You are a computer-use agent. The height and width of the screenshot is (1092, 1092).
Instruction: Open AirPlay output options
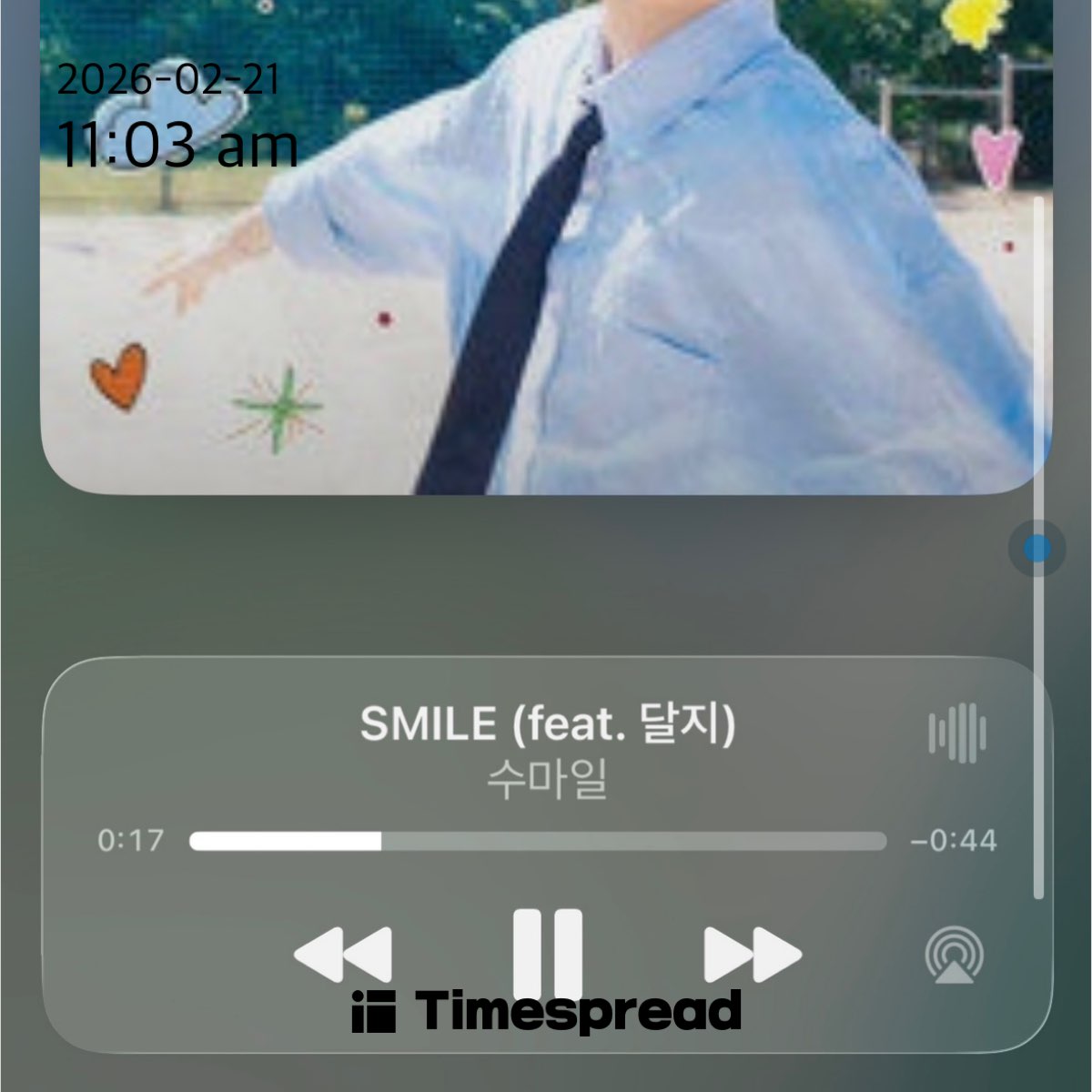pos(954,955)
